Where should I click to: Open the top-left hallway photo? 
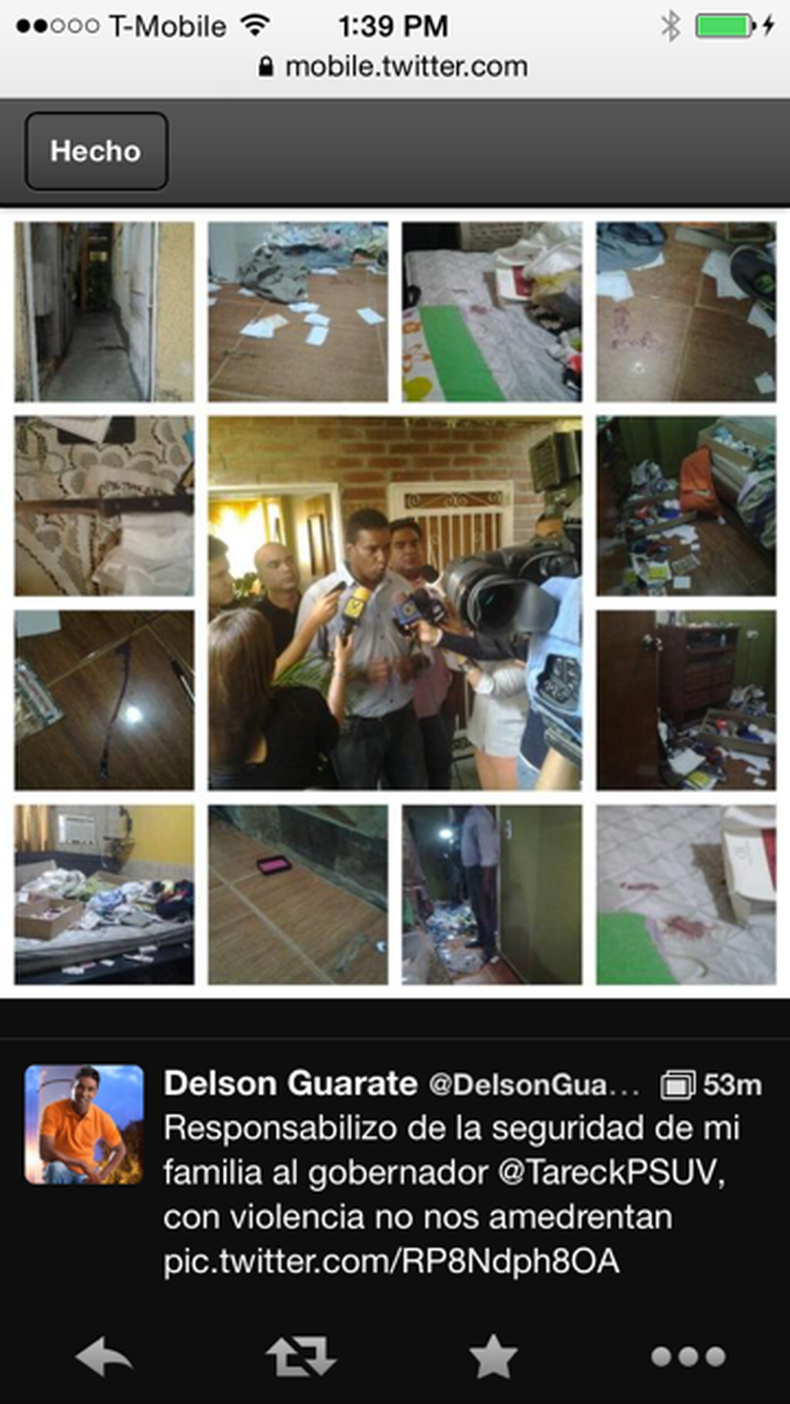click(x=103, y=311)
